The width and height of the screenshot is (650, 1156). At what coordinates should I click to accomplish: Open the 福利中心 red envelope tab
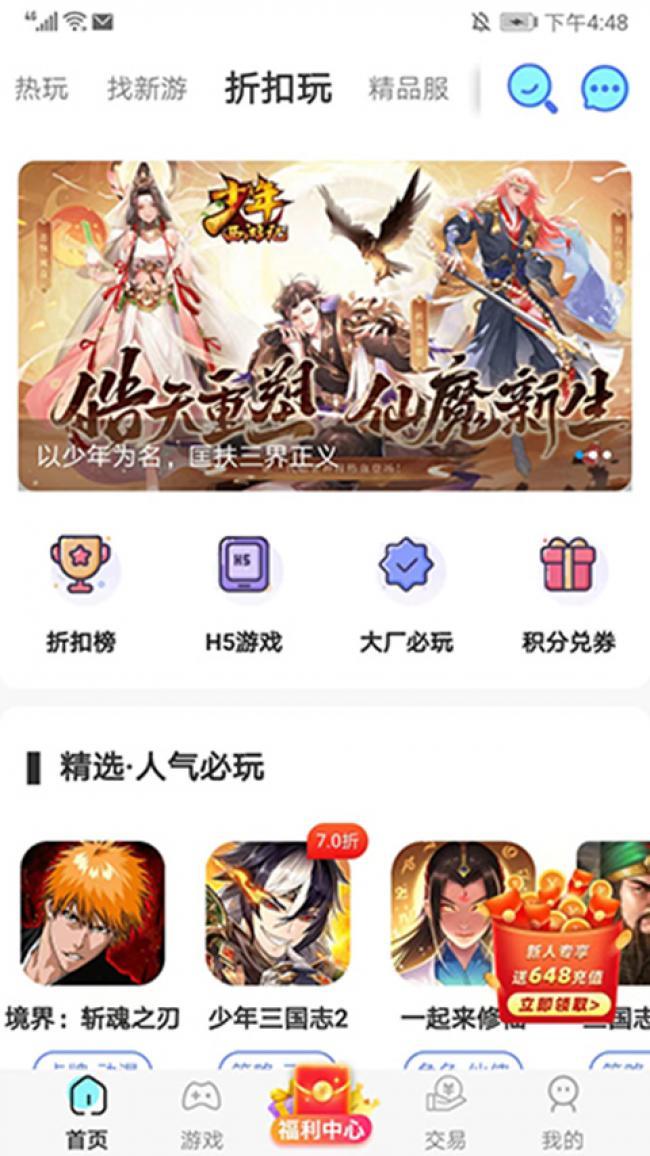point(319,1112)
